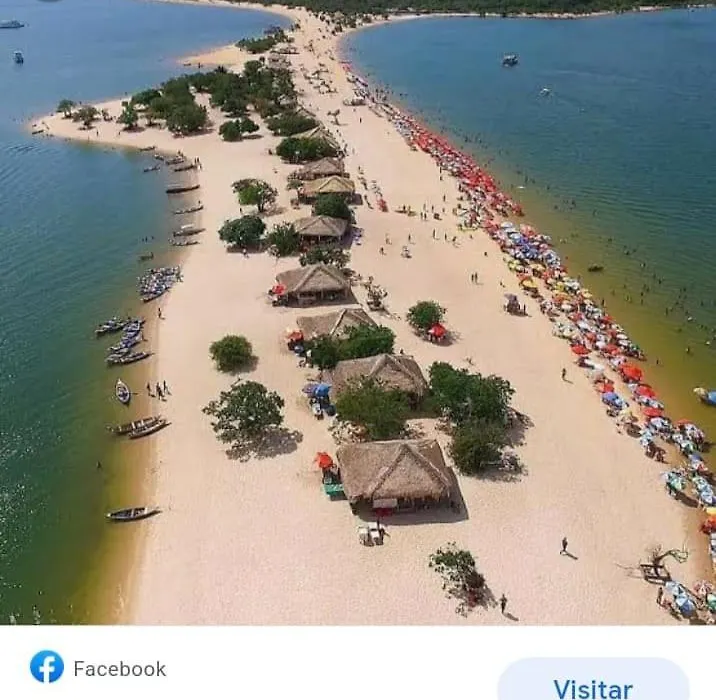Tap the Visitar button
This screenshot has height=700, width=716.
[x=593, y=684]
